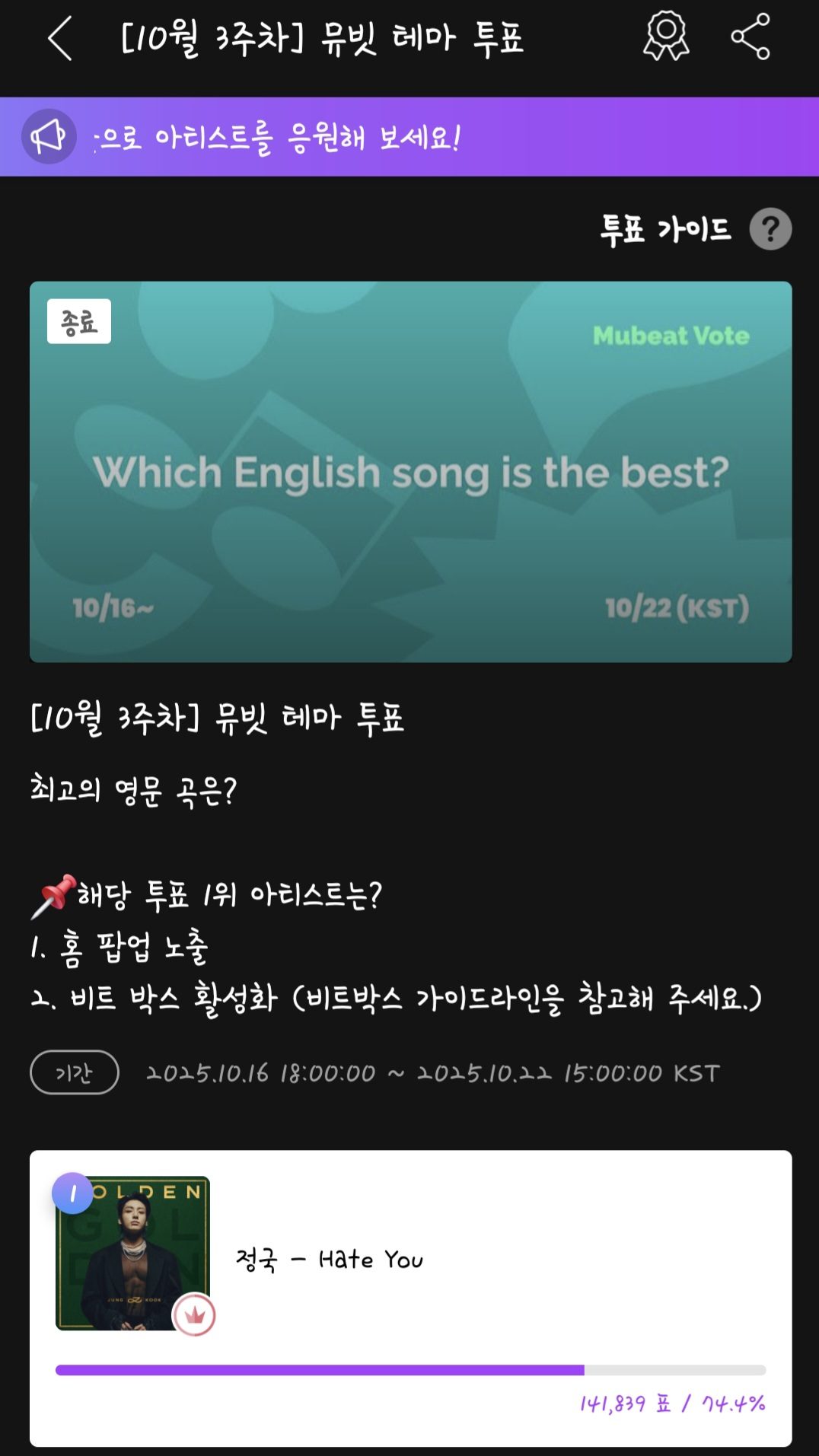Open the purple megaphone announcement banner
The image size is (819, 1456).
pyautogui.click(x=409, y=137)
